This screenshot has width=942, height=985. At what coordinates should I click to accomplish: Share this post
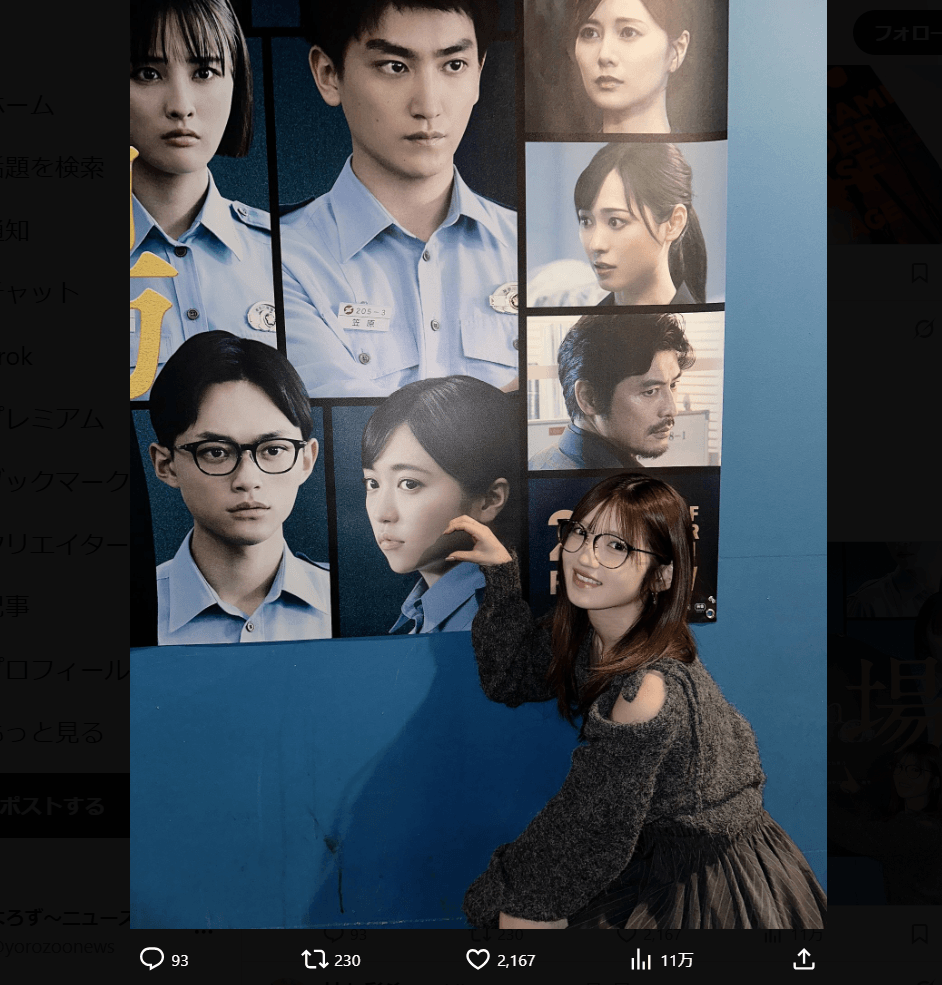pyautogui.click(x=803, y=960)
